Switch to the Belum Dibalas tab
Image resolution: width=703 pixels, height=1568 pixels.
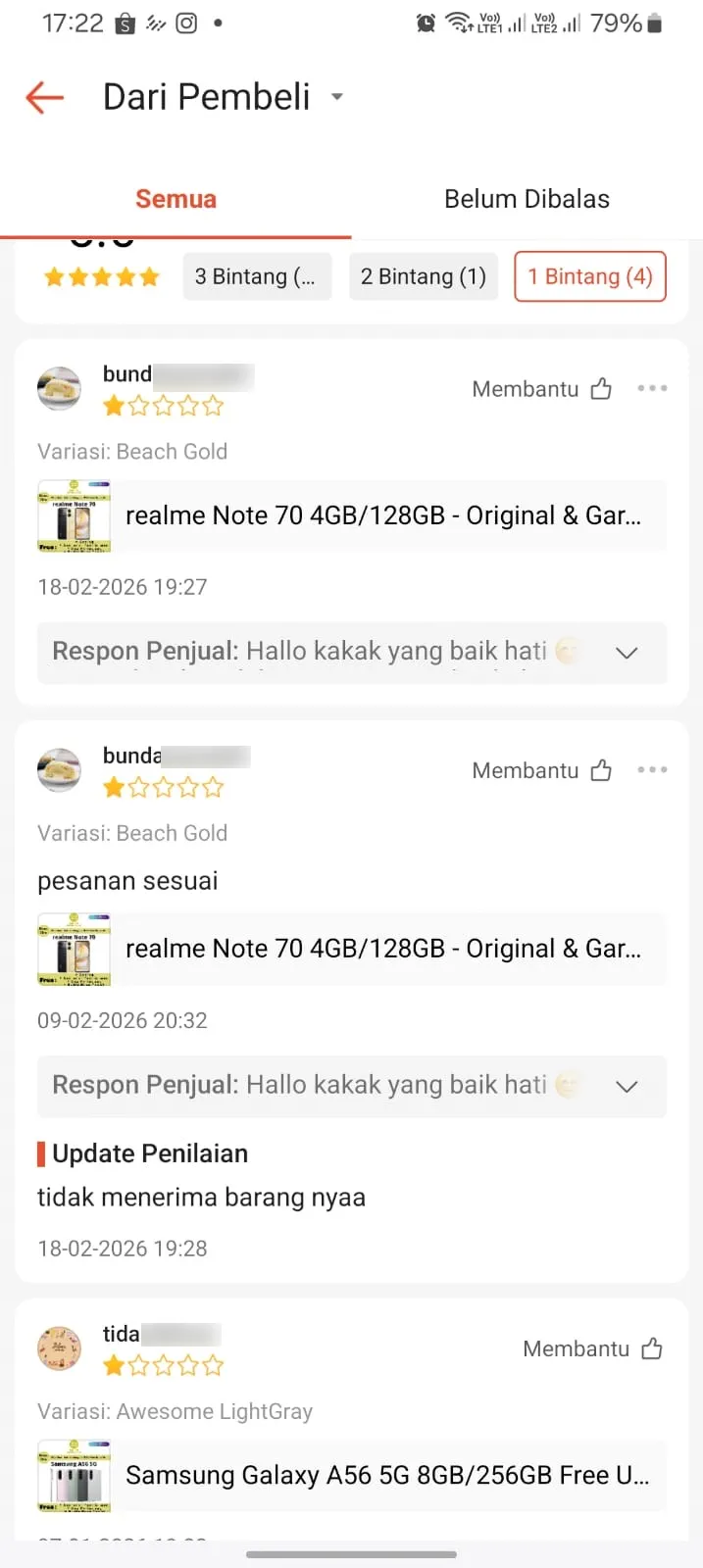coord(527,199)
